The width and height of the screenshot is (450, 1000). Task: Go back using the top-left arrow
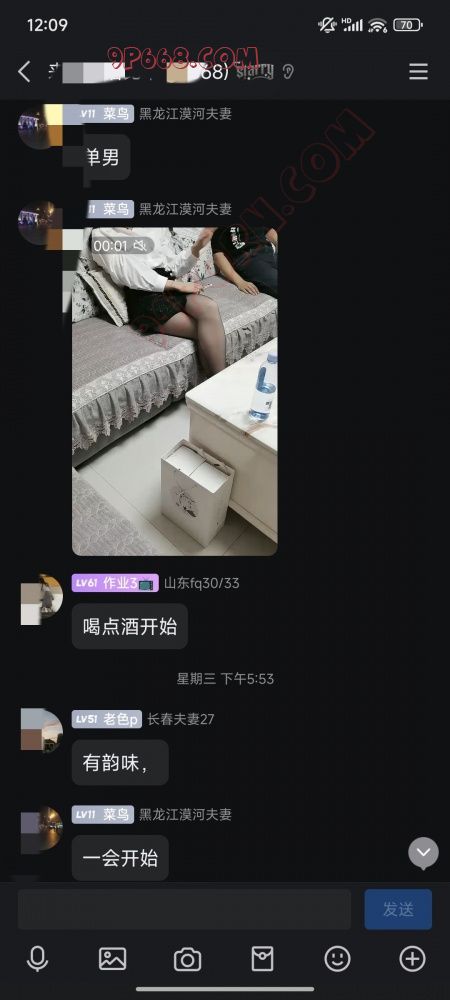point(24,72)
